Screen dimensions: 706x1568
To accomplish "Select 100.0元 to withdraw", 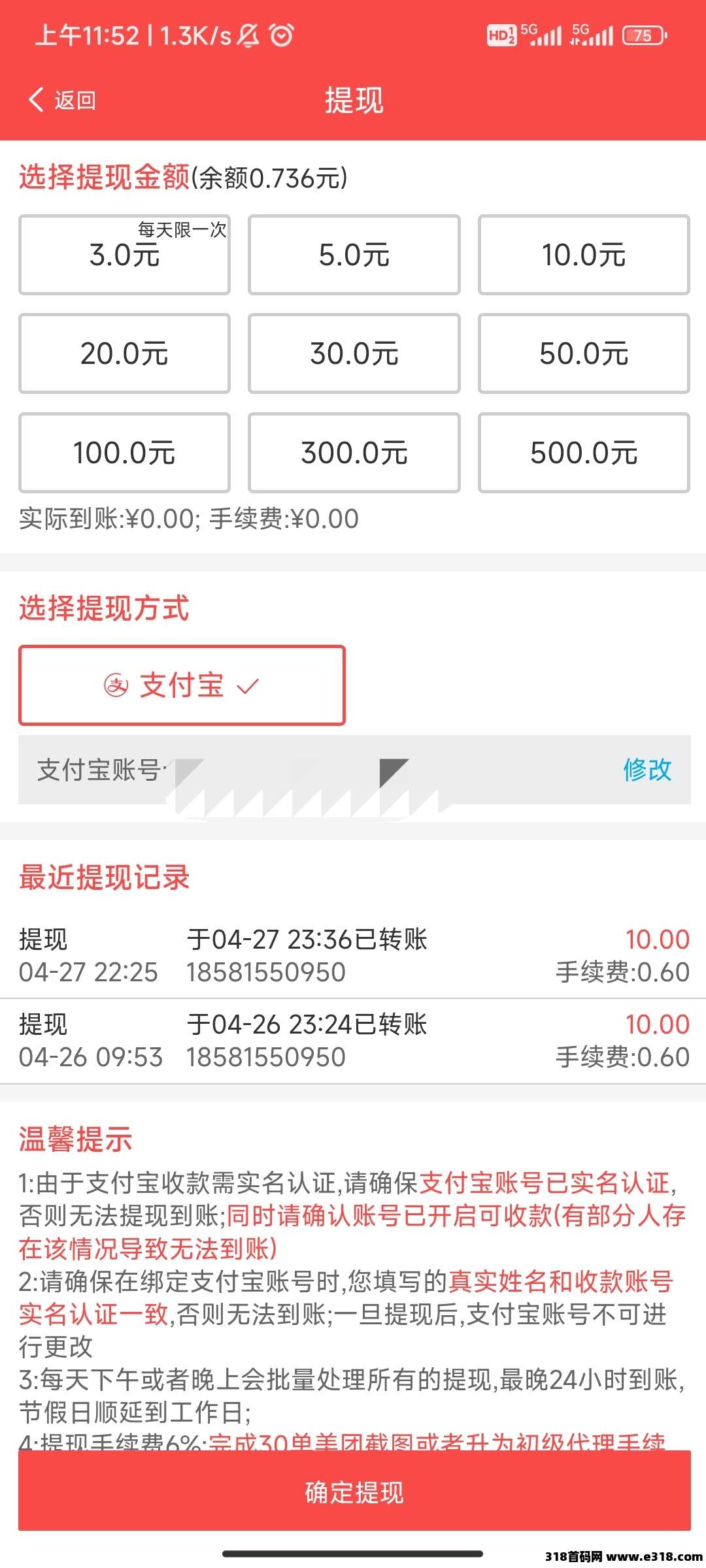I will point(124,453).
